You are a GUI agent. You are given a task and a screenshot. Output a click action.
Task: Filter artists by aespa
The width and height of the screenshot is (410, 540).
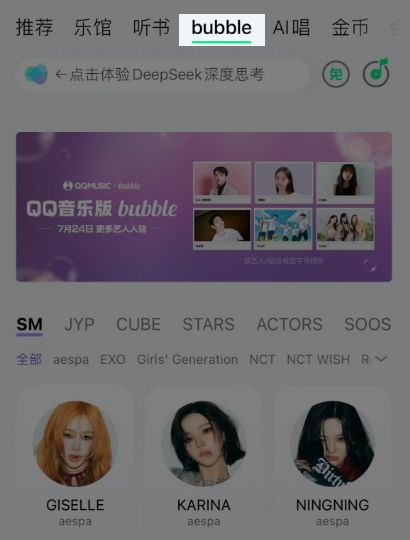71,360
